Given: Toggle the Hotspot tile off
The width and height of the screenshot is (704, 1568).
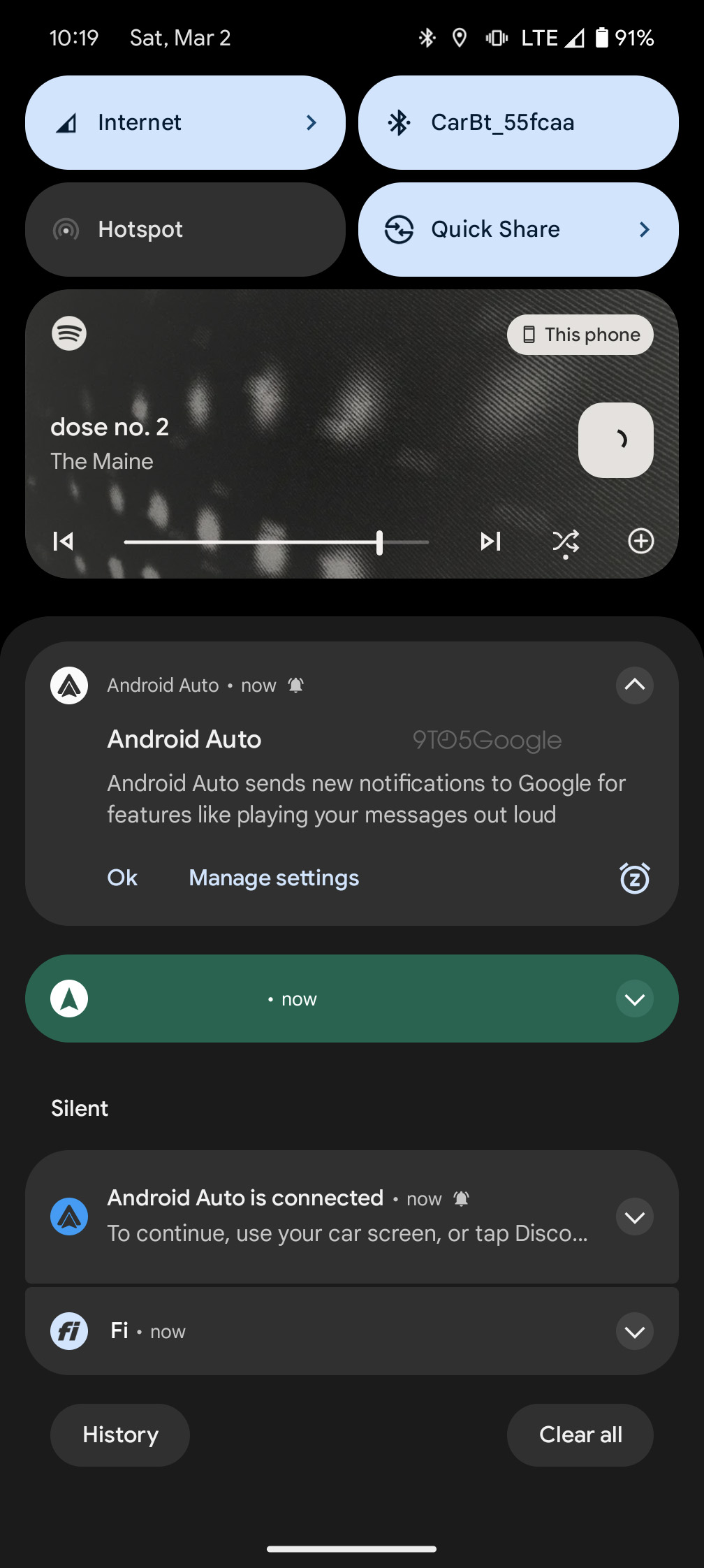Looking at the screenshot, I should pos(185,229).
